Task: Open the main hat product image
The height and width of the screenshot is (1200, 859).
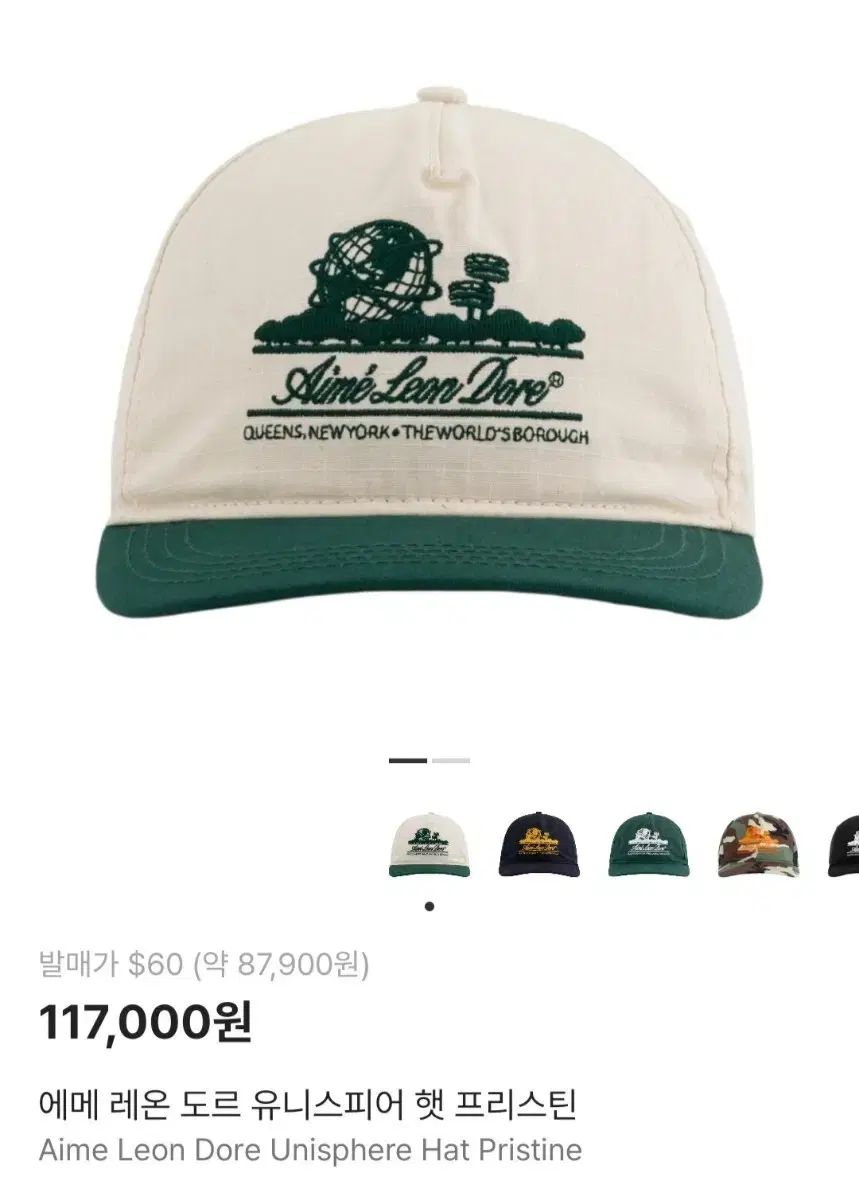Action: [x=429, y=350]
